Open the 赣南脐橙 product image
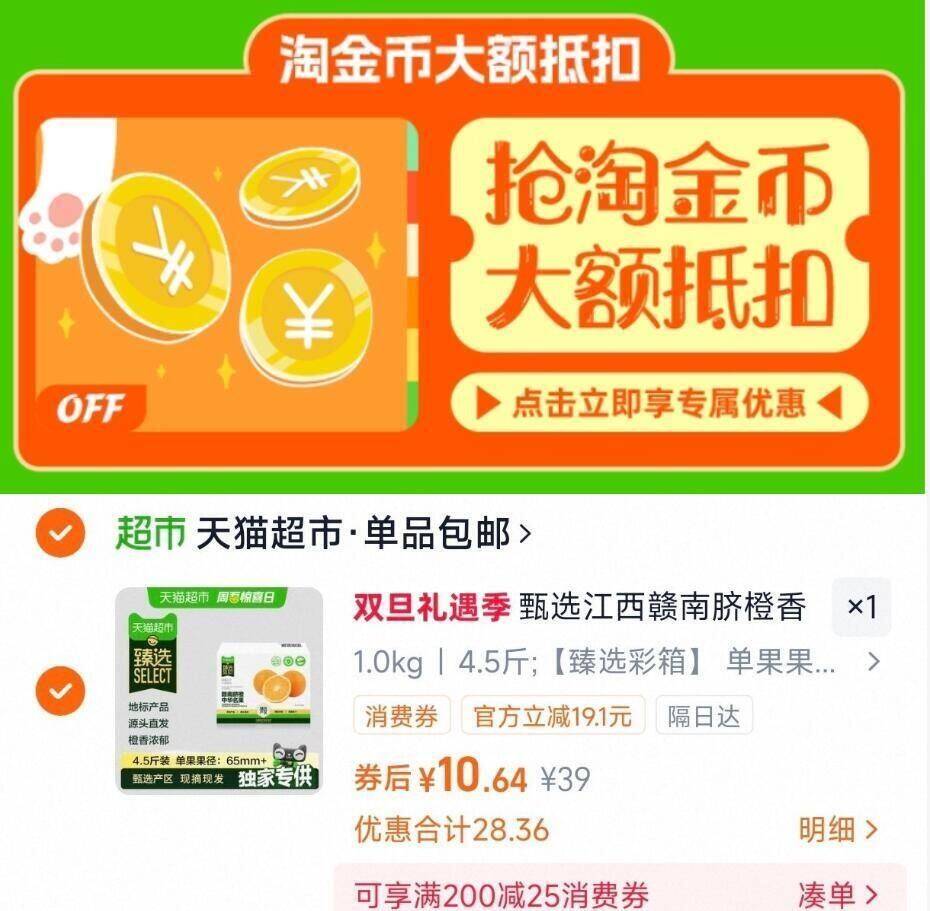 (x=219, y=690)
